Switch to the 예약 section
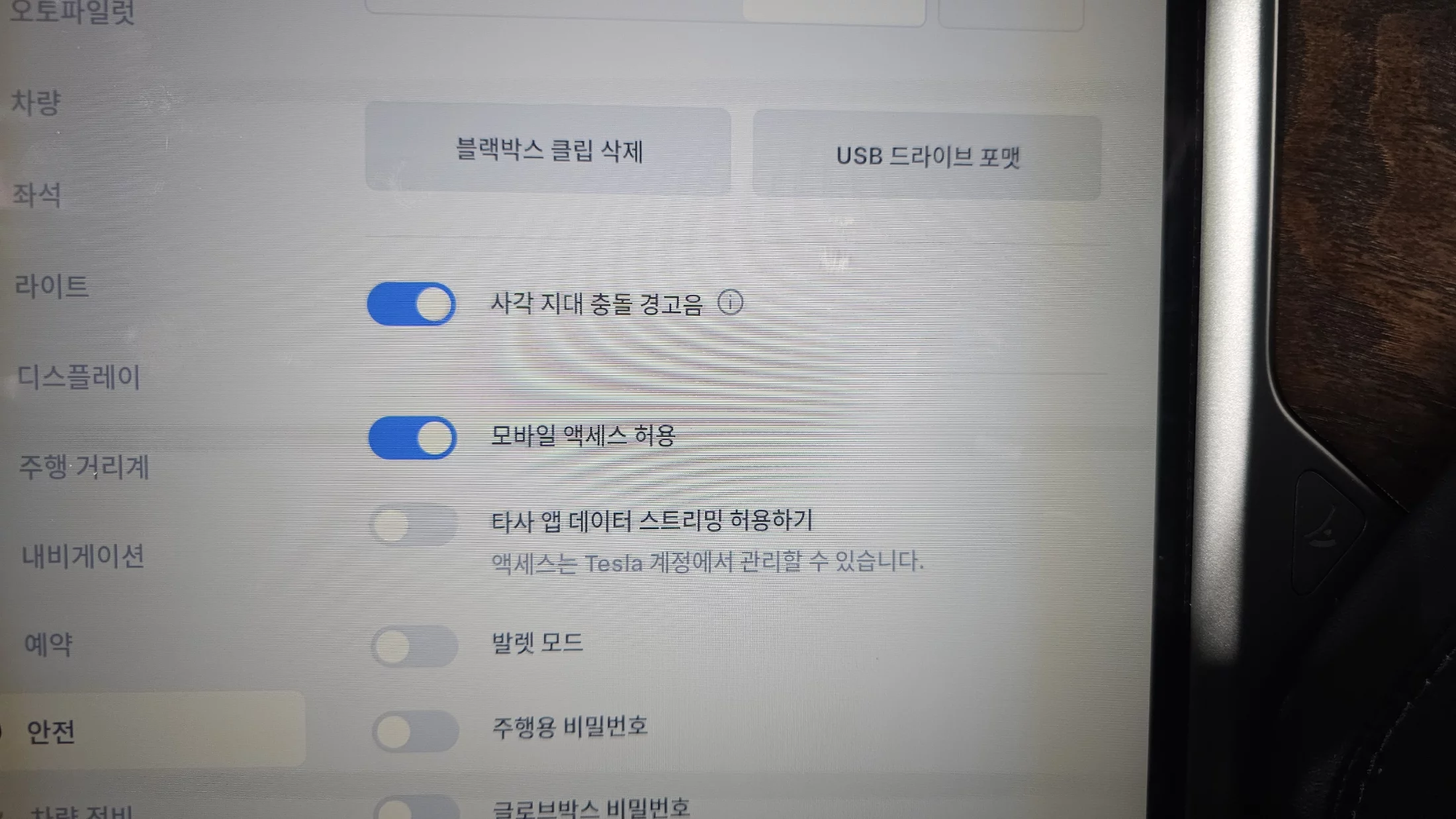 pyautogui.click(x=48, y=644)
